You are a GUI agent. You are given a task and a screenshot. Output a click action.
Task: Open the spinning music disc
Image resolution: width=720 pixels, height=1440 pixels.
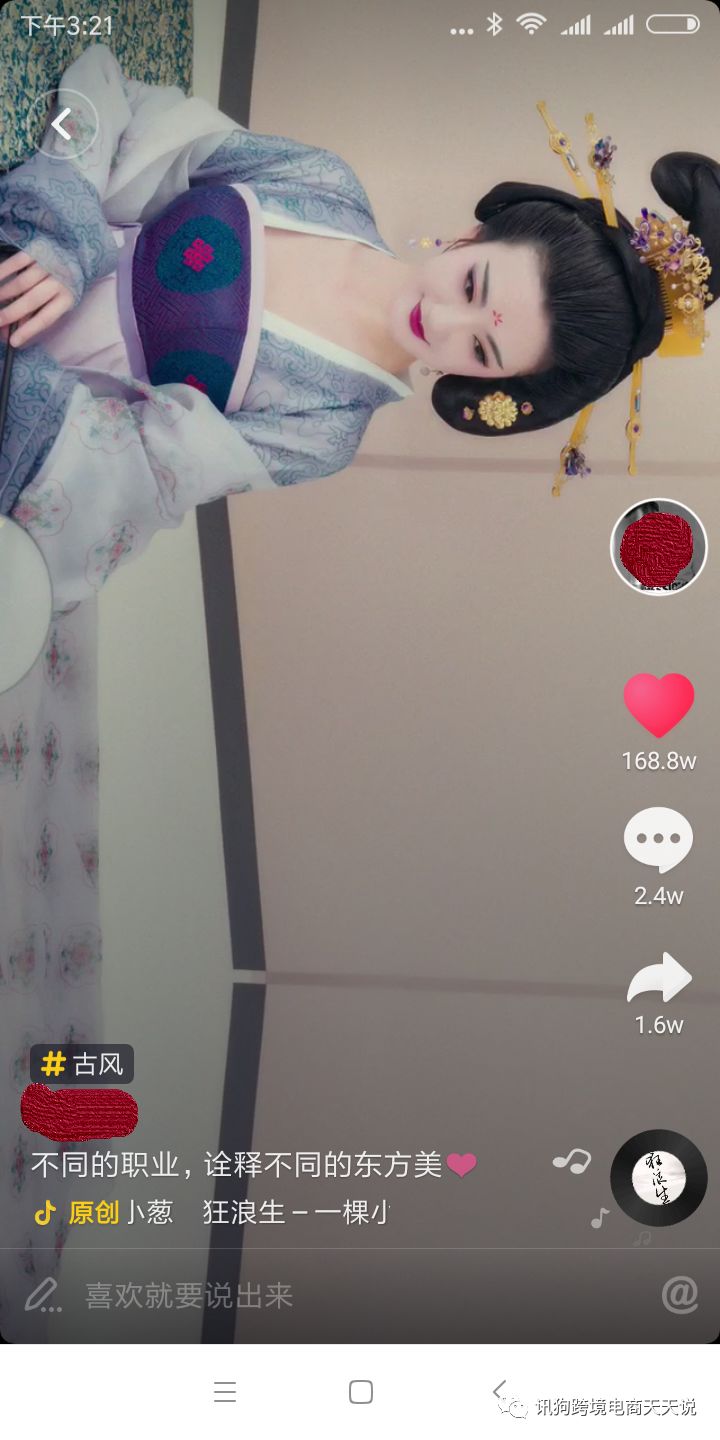[658, 1178]
